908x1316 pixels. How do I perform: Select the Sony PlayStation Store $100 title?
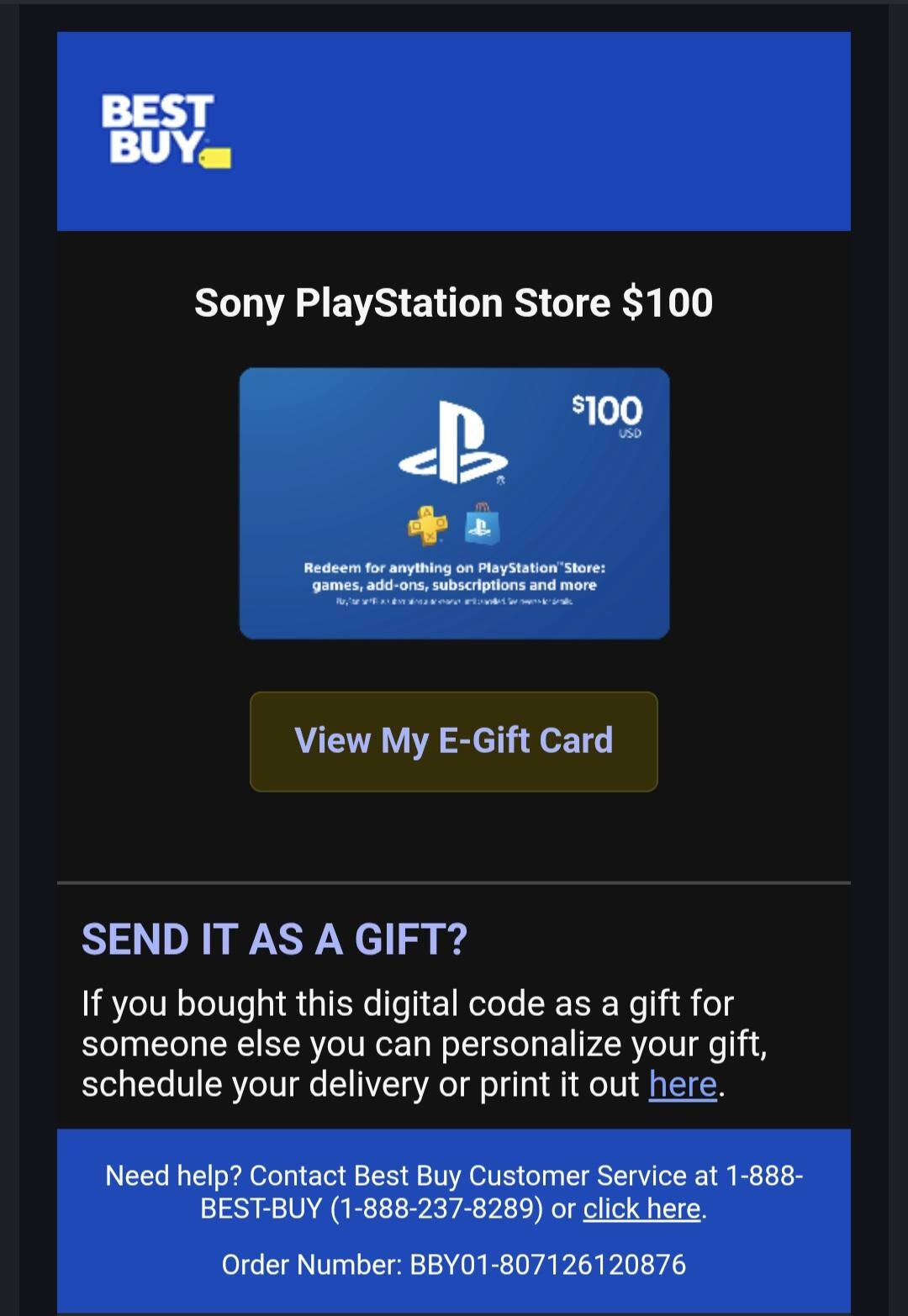(x=452, y=303)
